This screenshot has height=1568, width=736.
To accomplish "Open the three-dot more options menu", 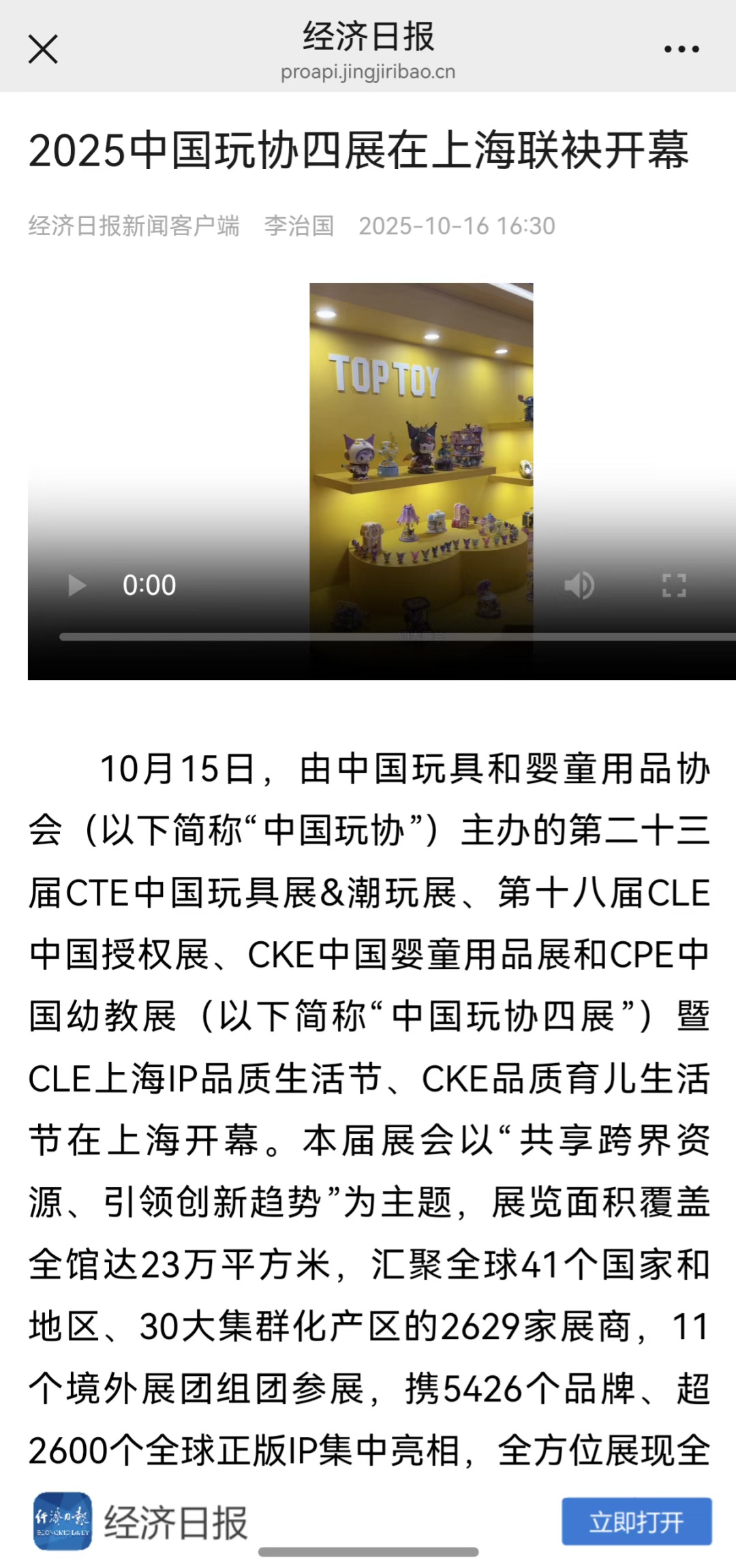I will [681, 49].
